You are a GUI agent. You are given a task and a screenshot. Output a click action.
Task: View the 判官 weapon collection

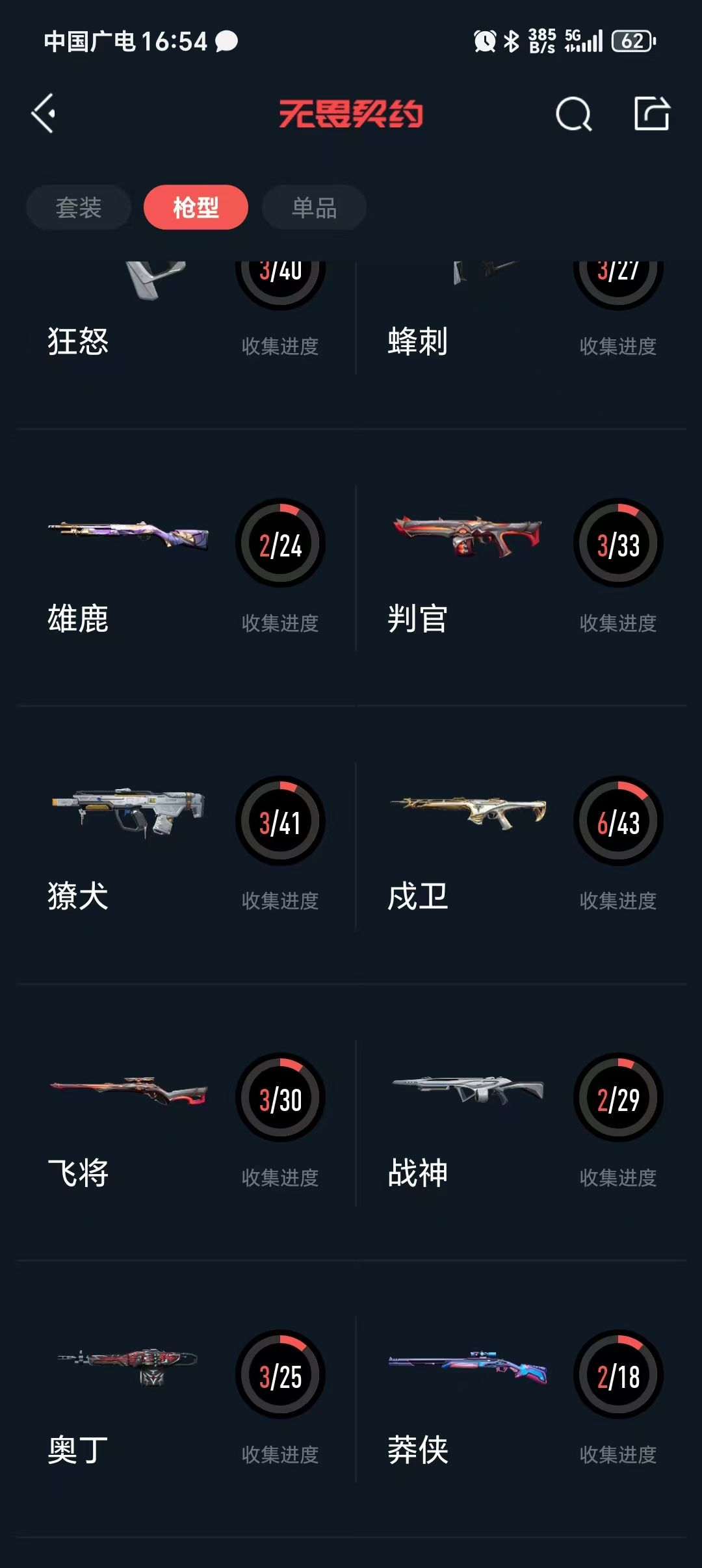(x=523, y=568)
